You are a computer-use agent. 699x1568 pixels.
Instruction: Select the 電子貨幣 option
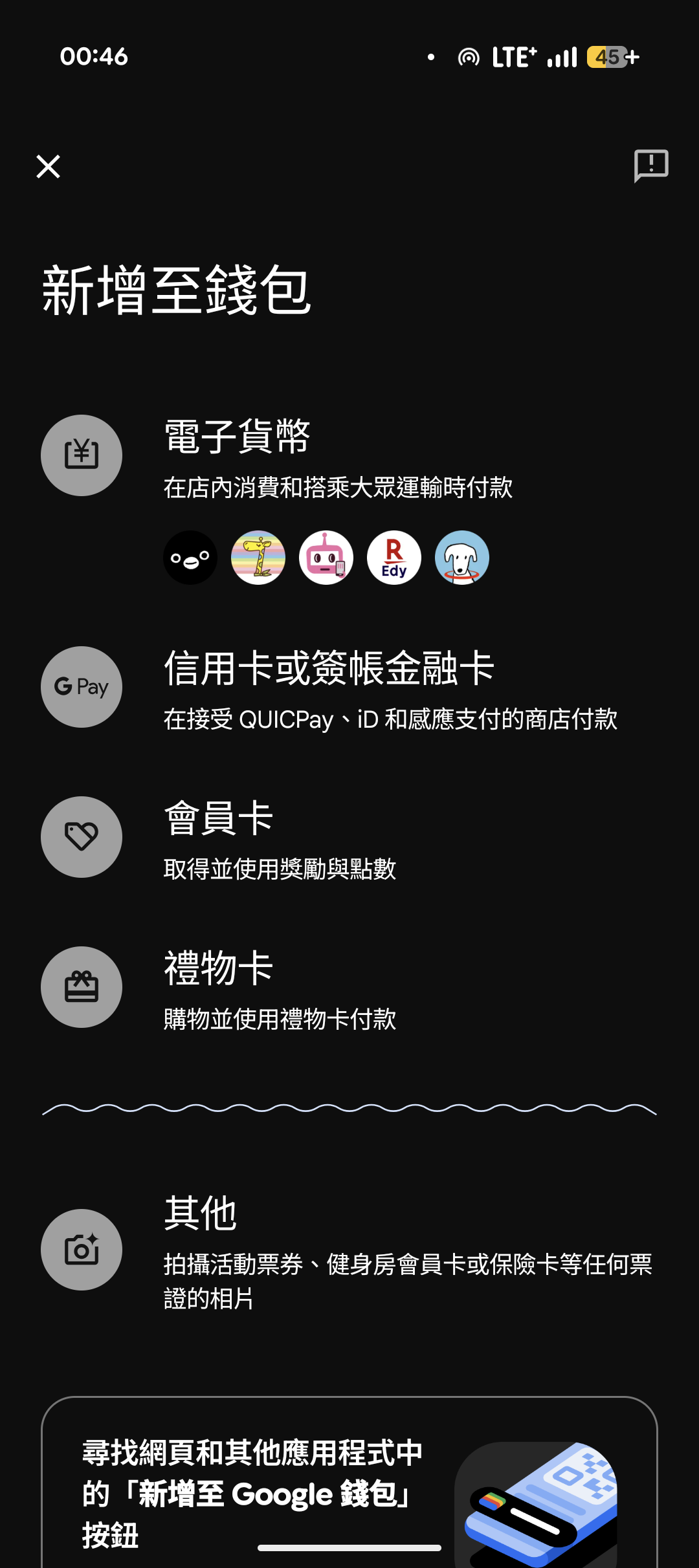[349, 499]
